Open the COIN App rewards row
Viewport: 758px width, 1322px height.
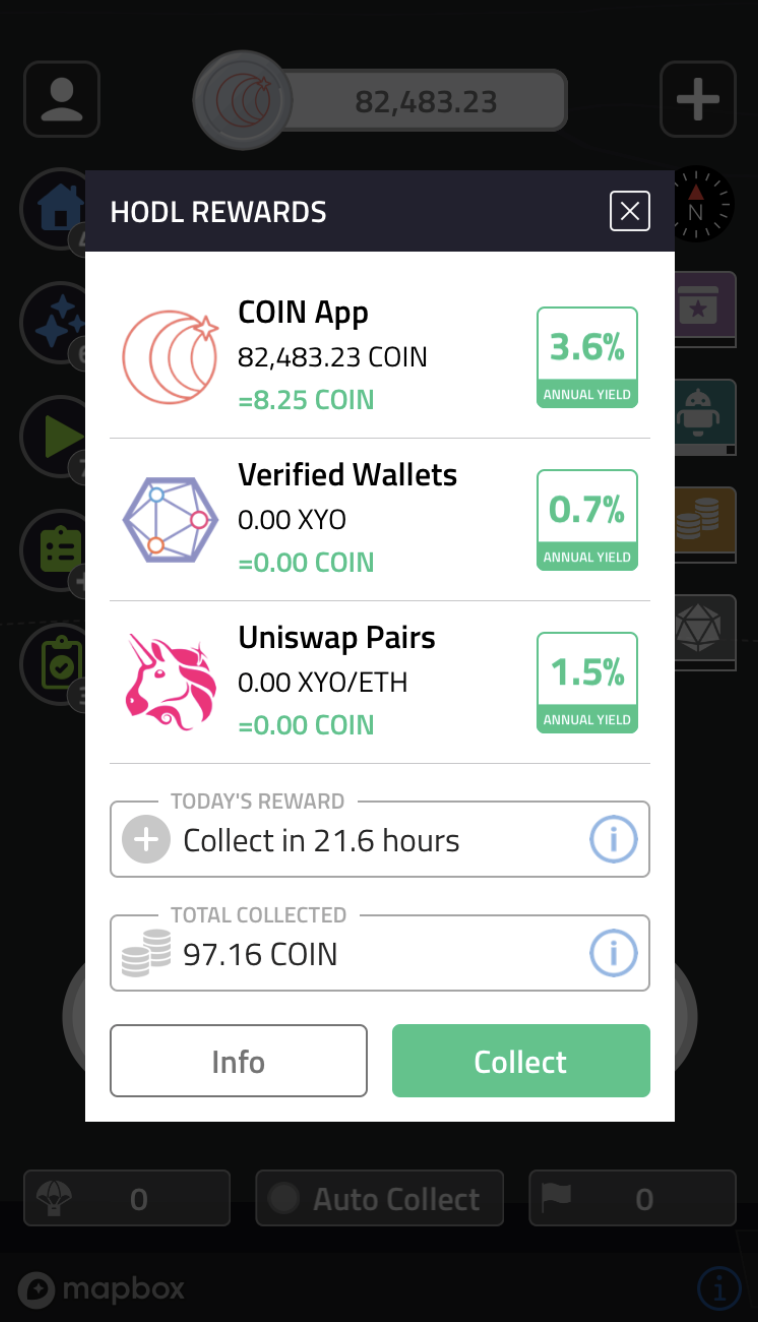tap(380, 357)
